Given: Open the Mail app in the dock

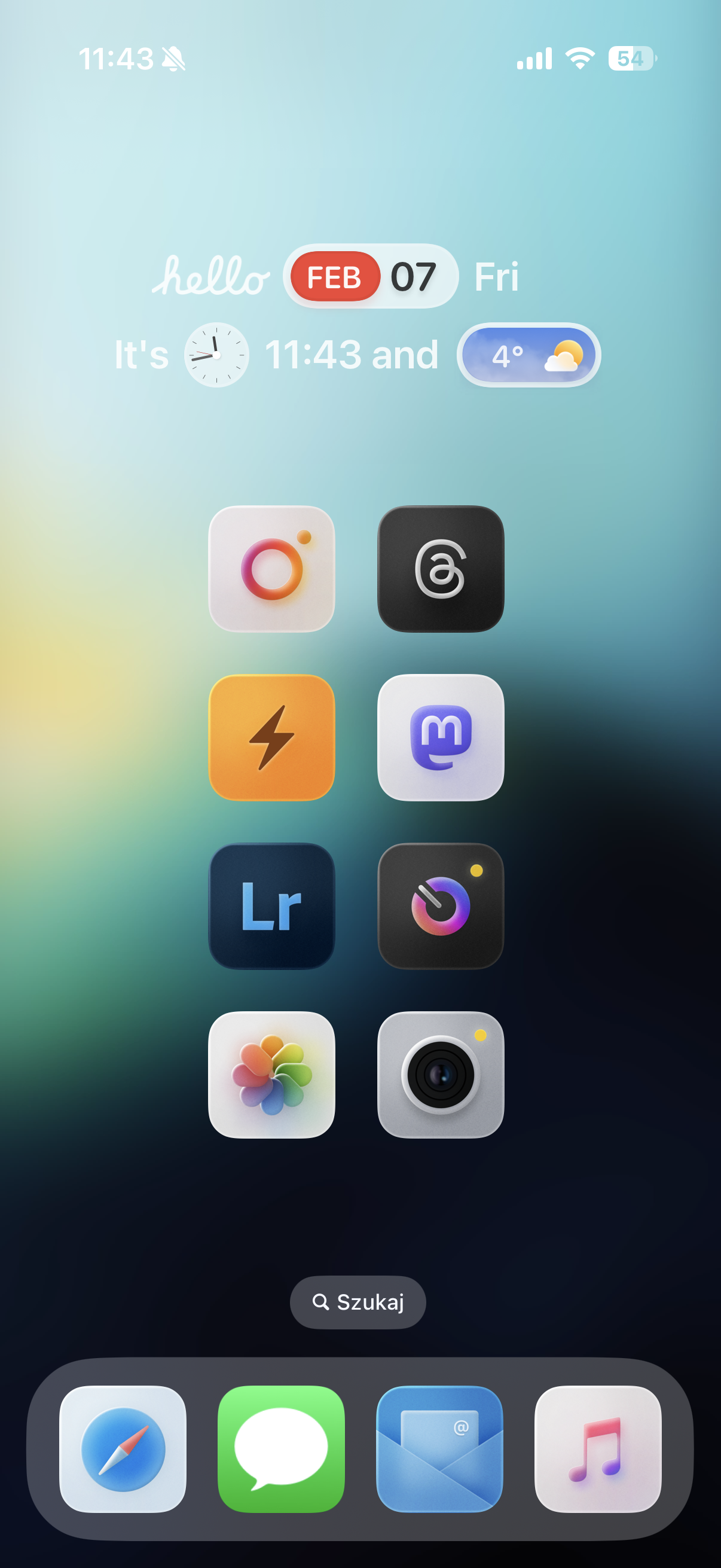Looking at the screenshot, I should [440, 1448].
